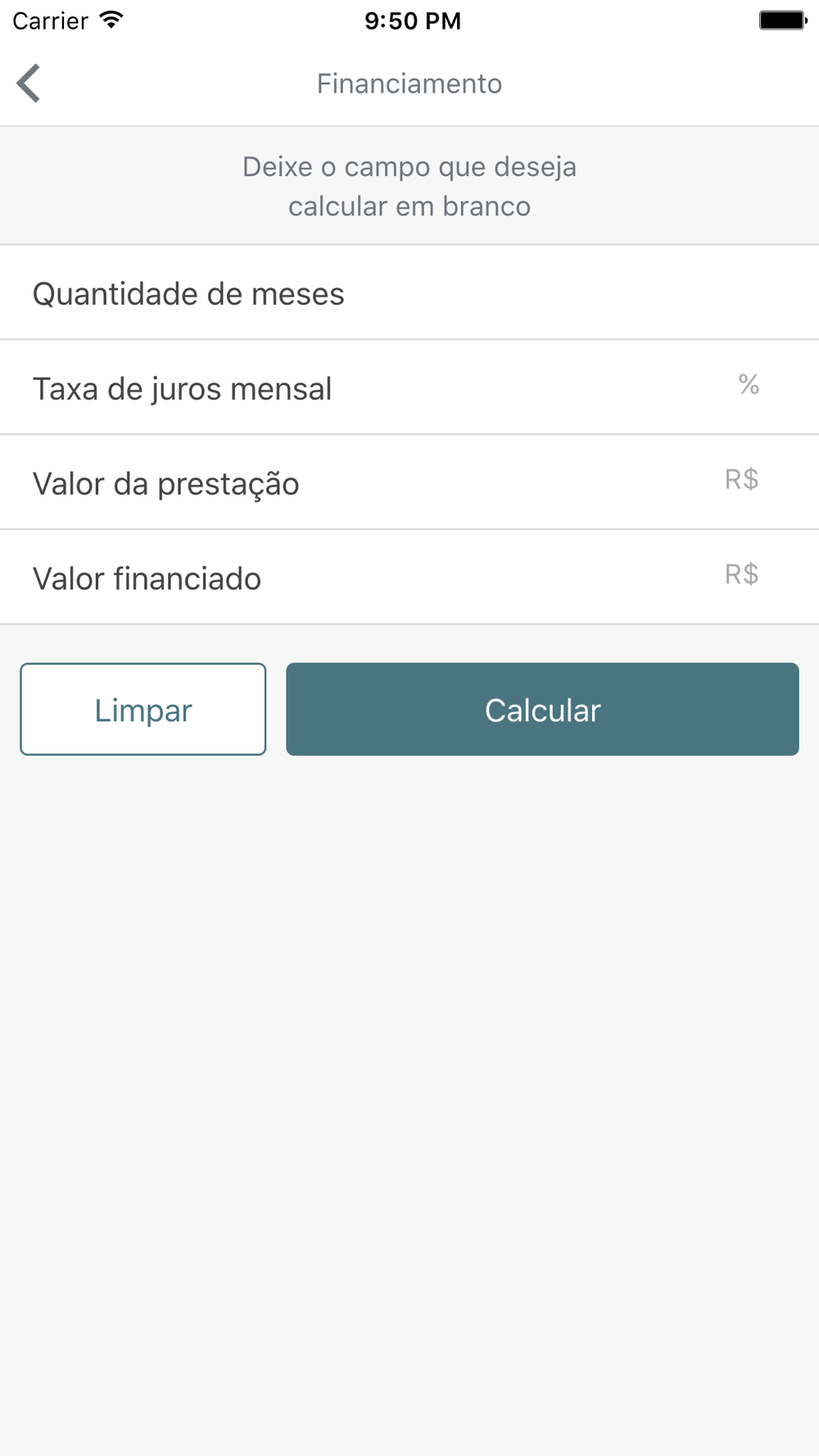Select the Taxa de juros mensal field

(x=409, y=388)
